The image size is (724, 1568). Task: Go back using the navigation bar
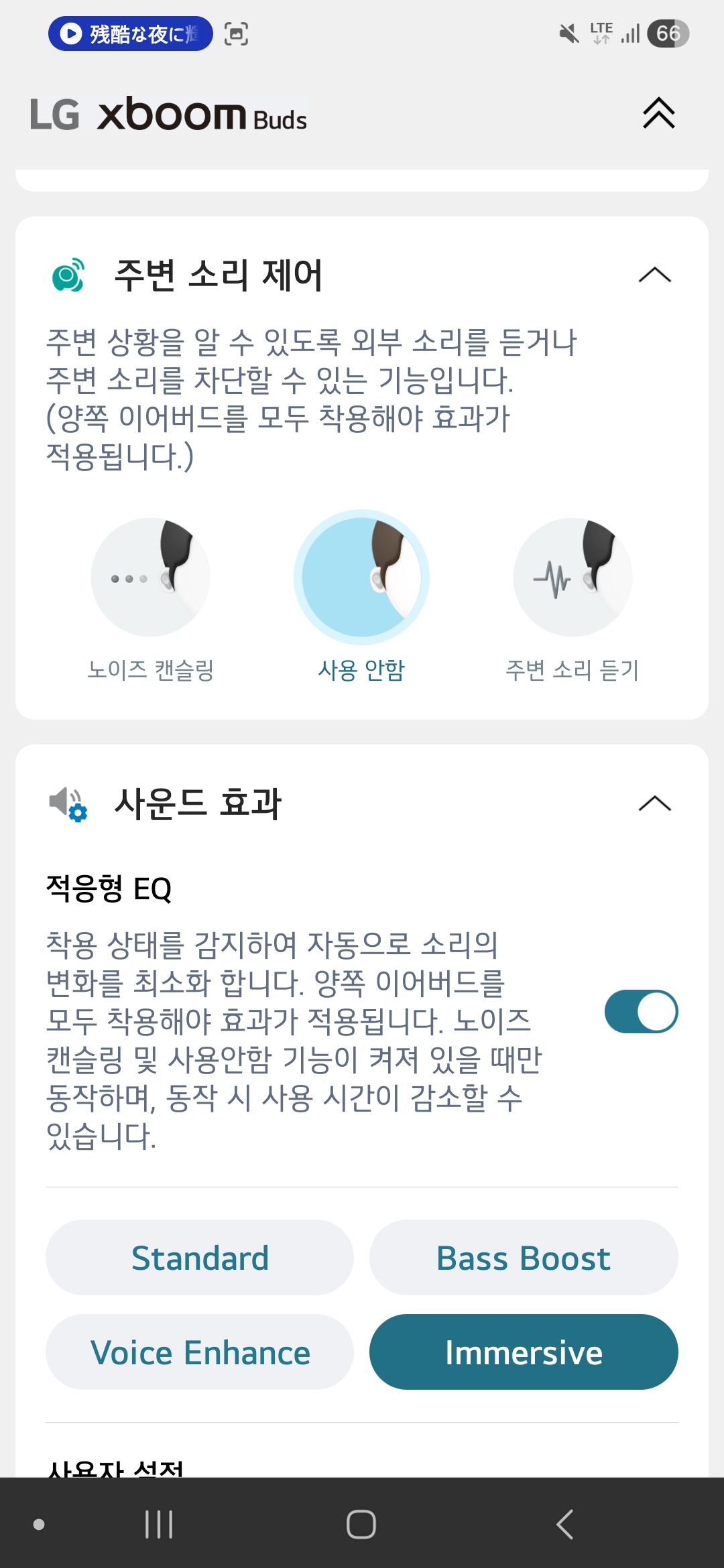pyautogui.click(x=565, y=1524)
